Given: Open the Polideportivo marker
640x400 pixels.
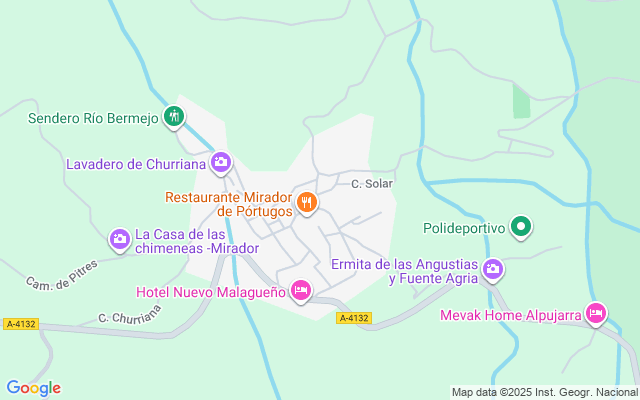Looking at the screenshot, I should point(521,227).
